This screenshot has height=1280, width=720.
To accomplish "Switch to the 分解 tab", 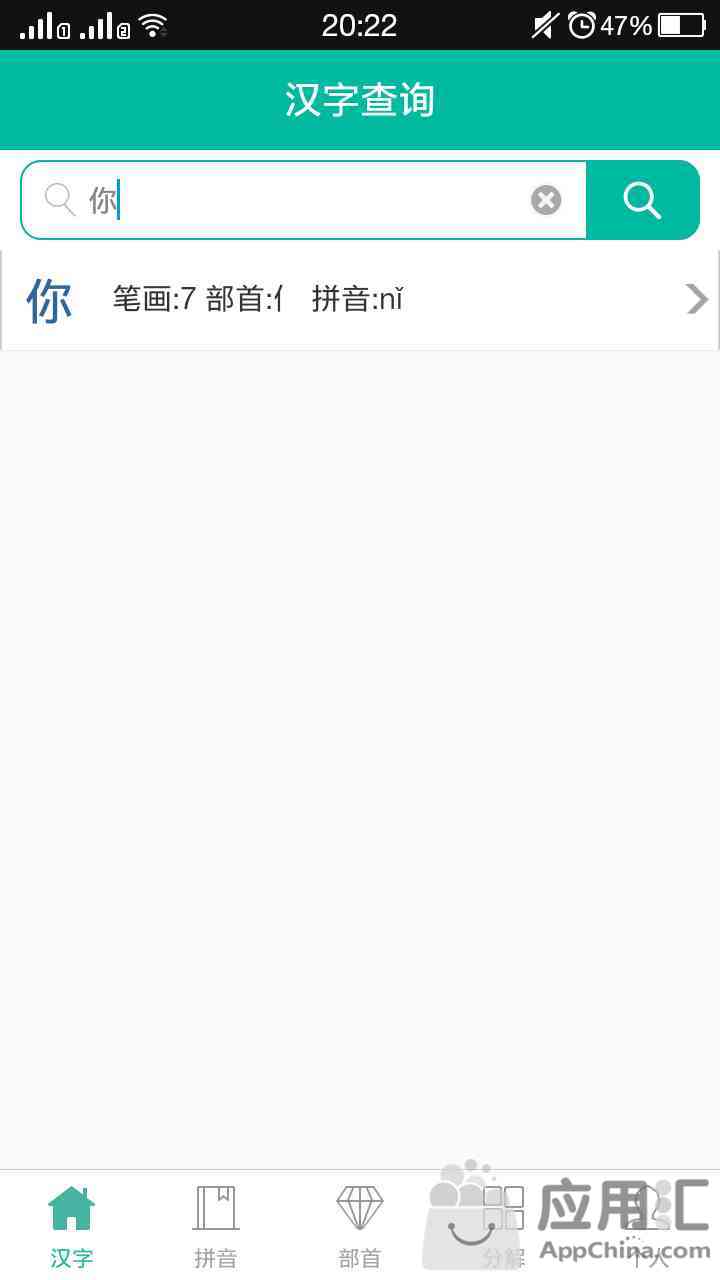I will click(x=504, y=1226).
